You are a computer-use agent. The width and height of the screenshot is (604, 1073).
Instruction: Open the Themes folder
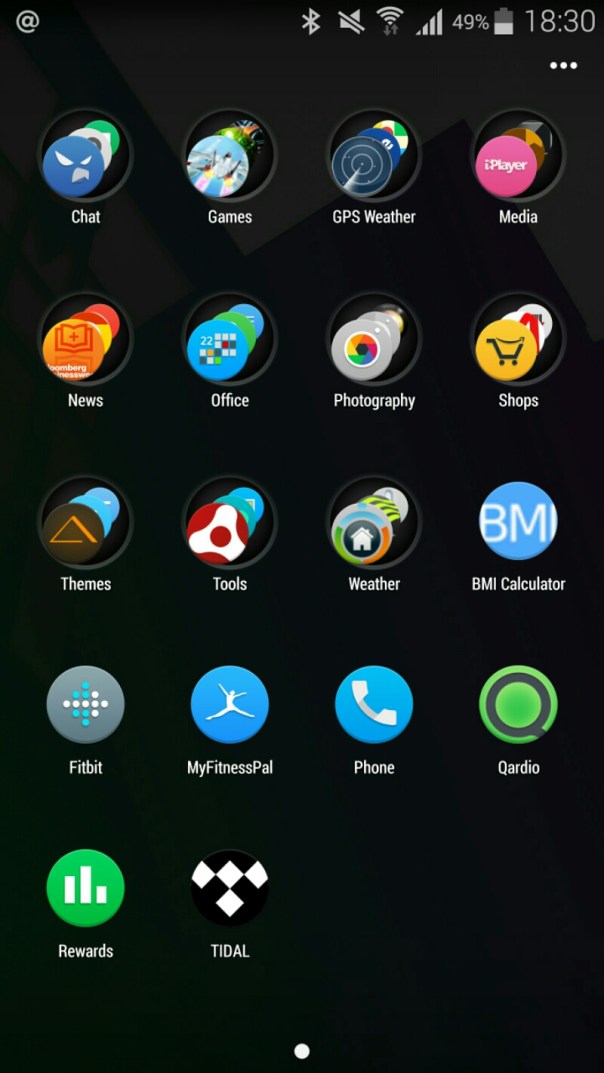pos(86,524)
